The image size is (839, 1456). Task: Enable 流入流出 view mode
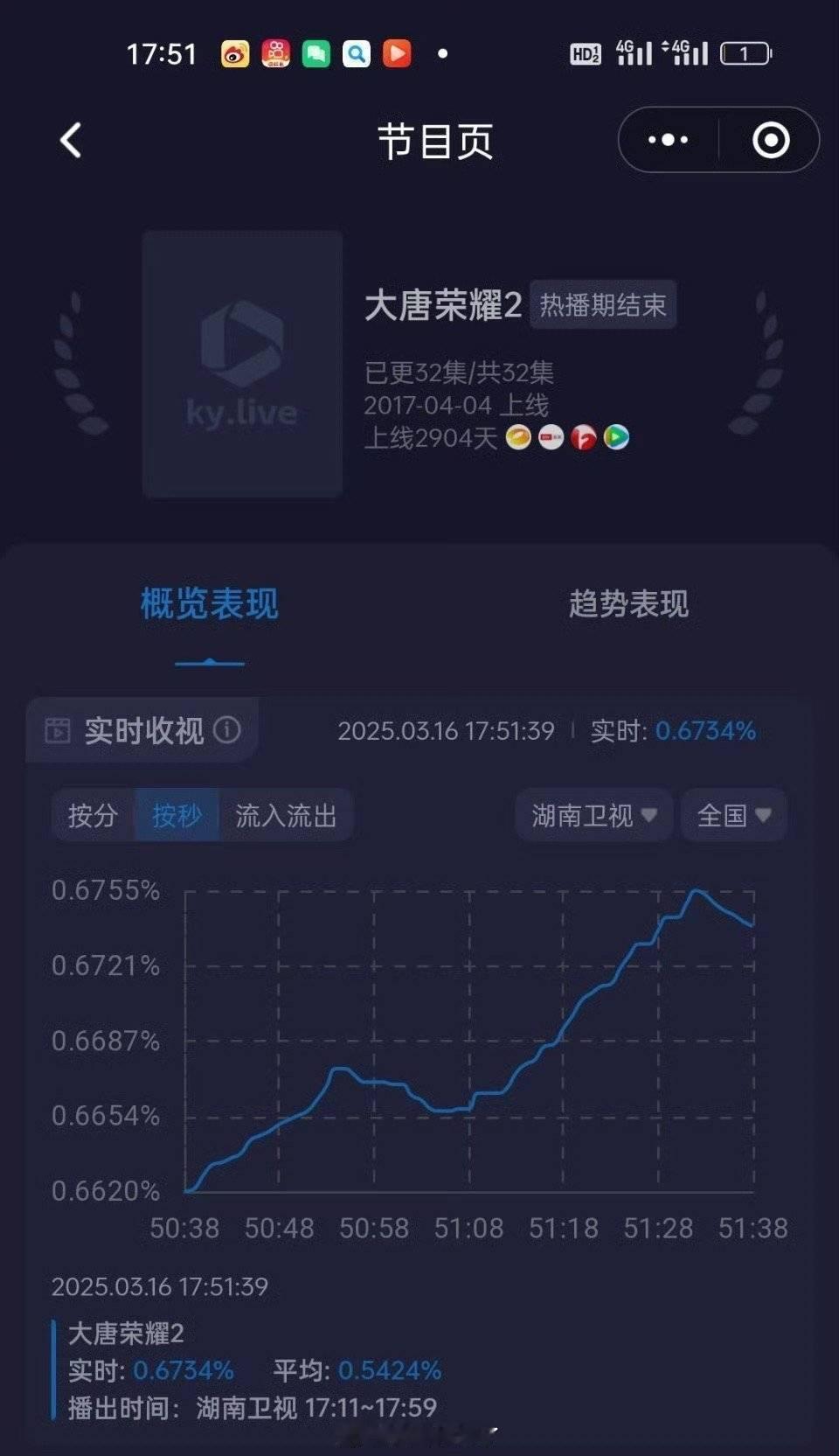288,815
